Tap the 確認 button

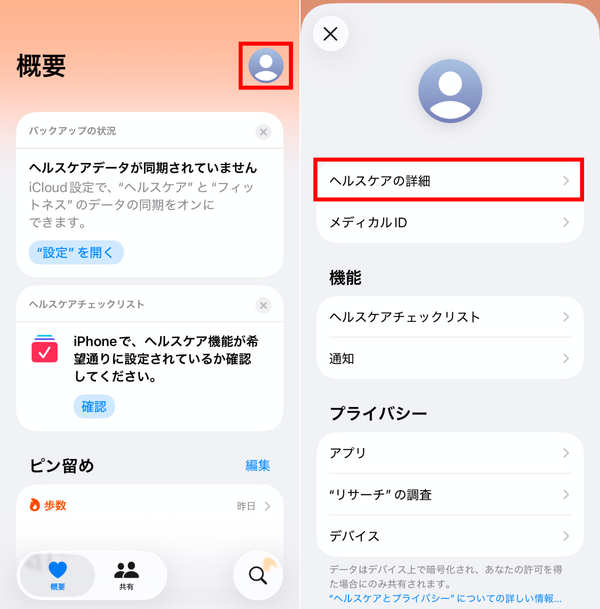94,407
